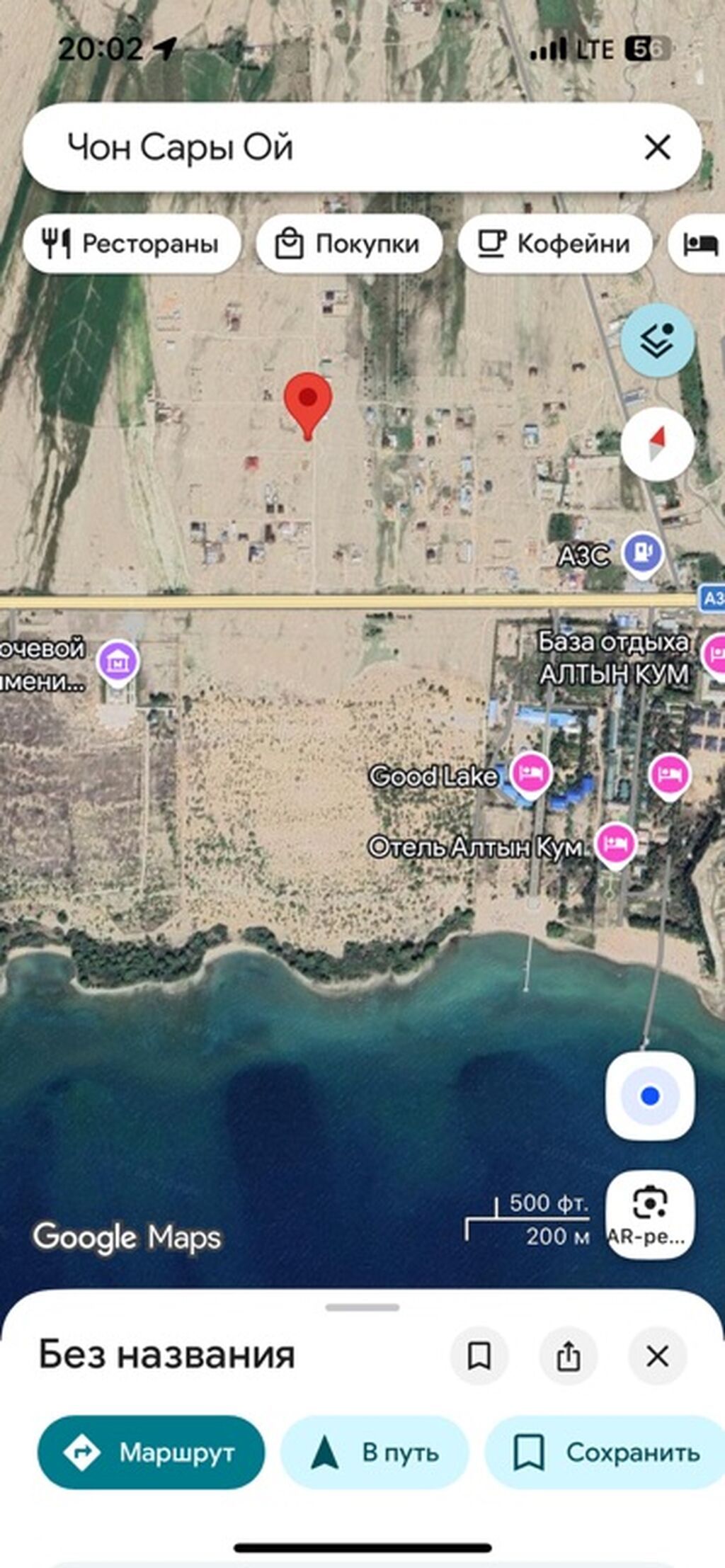Select the Кофейни chip
The image size is (725, 1568).
[x=555, y=244]
